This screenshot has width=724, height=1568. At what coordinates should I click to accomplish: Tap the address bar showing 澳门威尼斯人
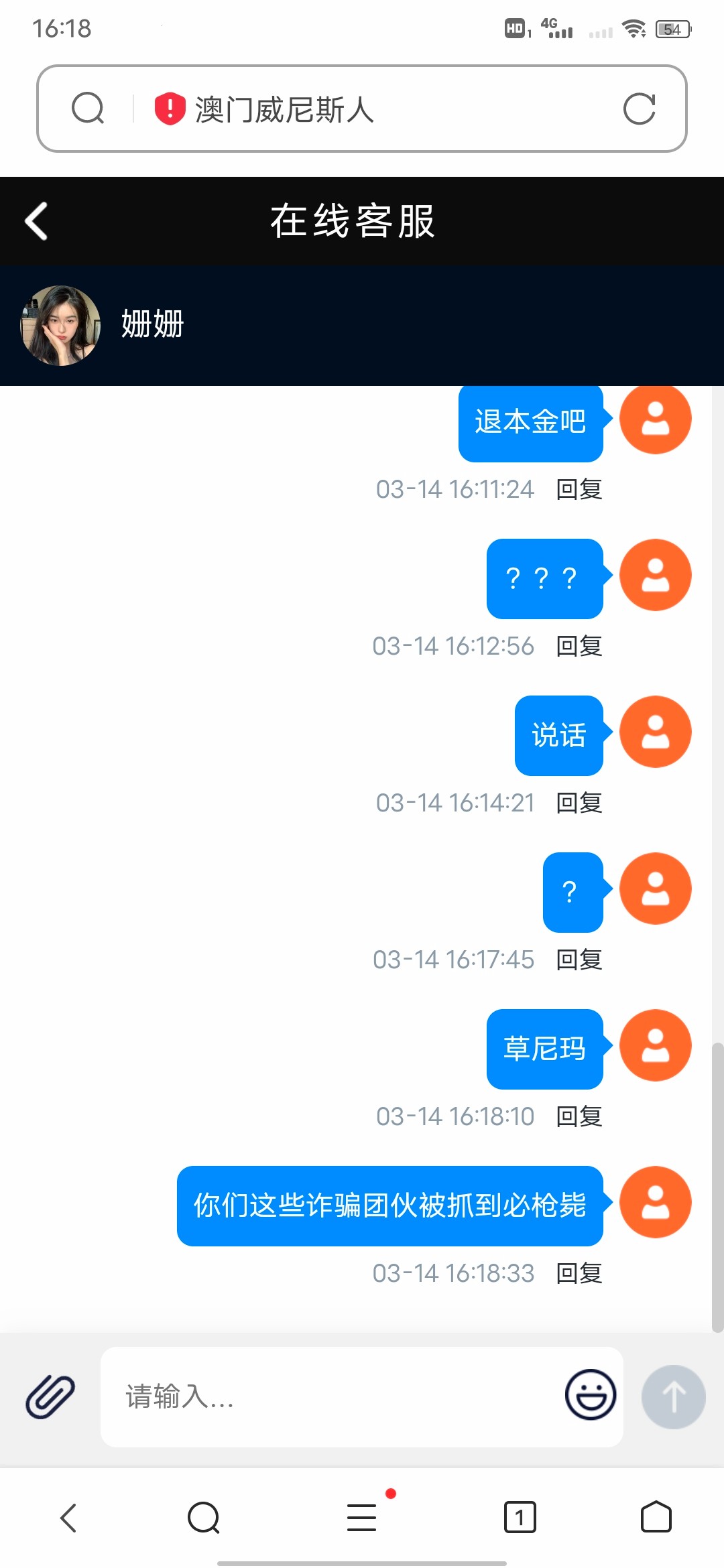[375, 109]
